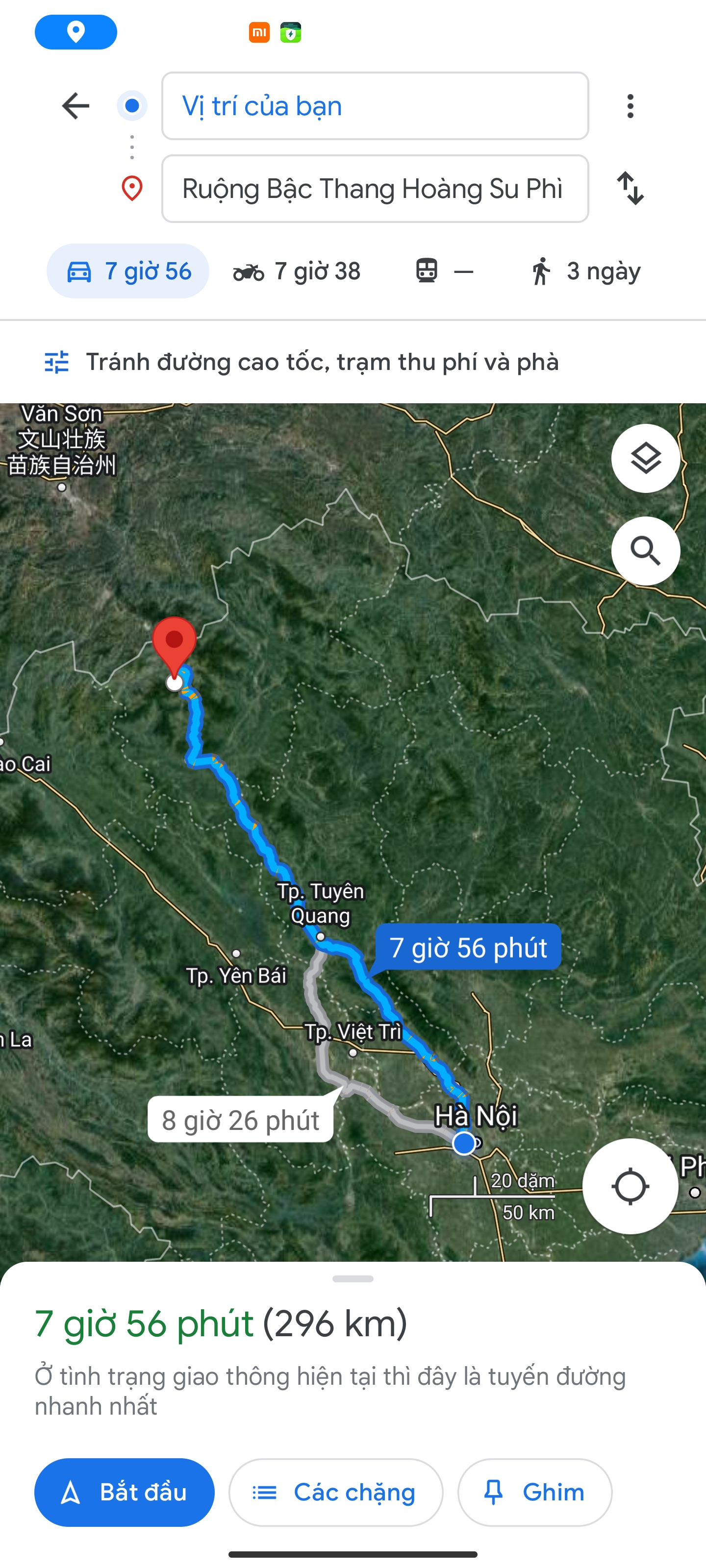The height and width of the screenshot is (1568, 706).
Task: Open the route options three-dot menu
Action: [x=630, y=105]
